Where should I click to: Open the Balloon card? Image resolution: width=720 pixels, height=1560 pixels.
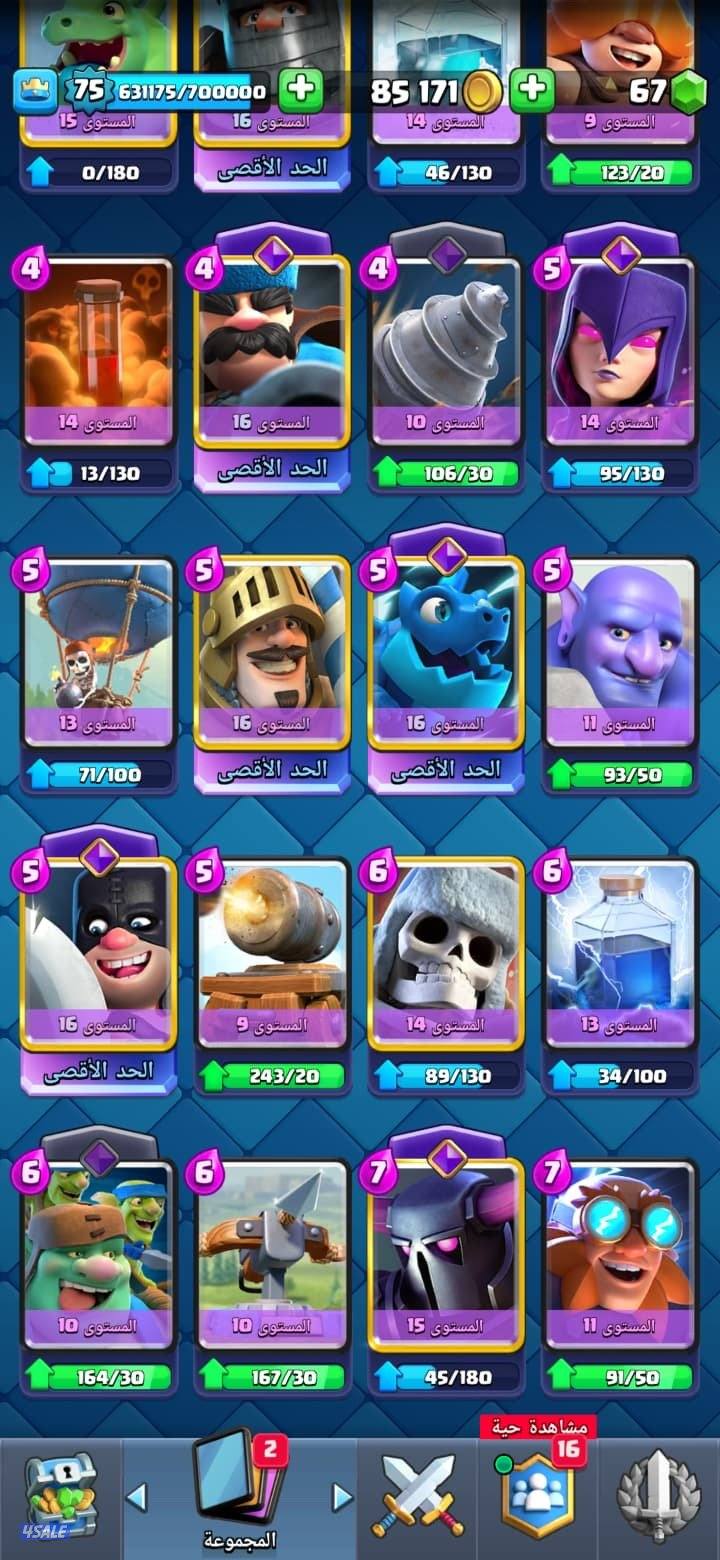click(x=98, y=652)
